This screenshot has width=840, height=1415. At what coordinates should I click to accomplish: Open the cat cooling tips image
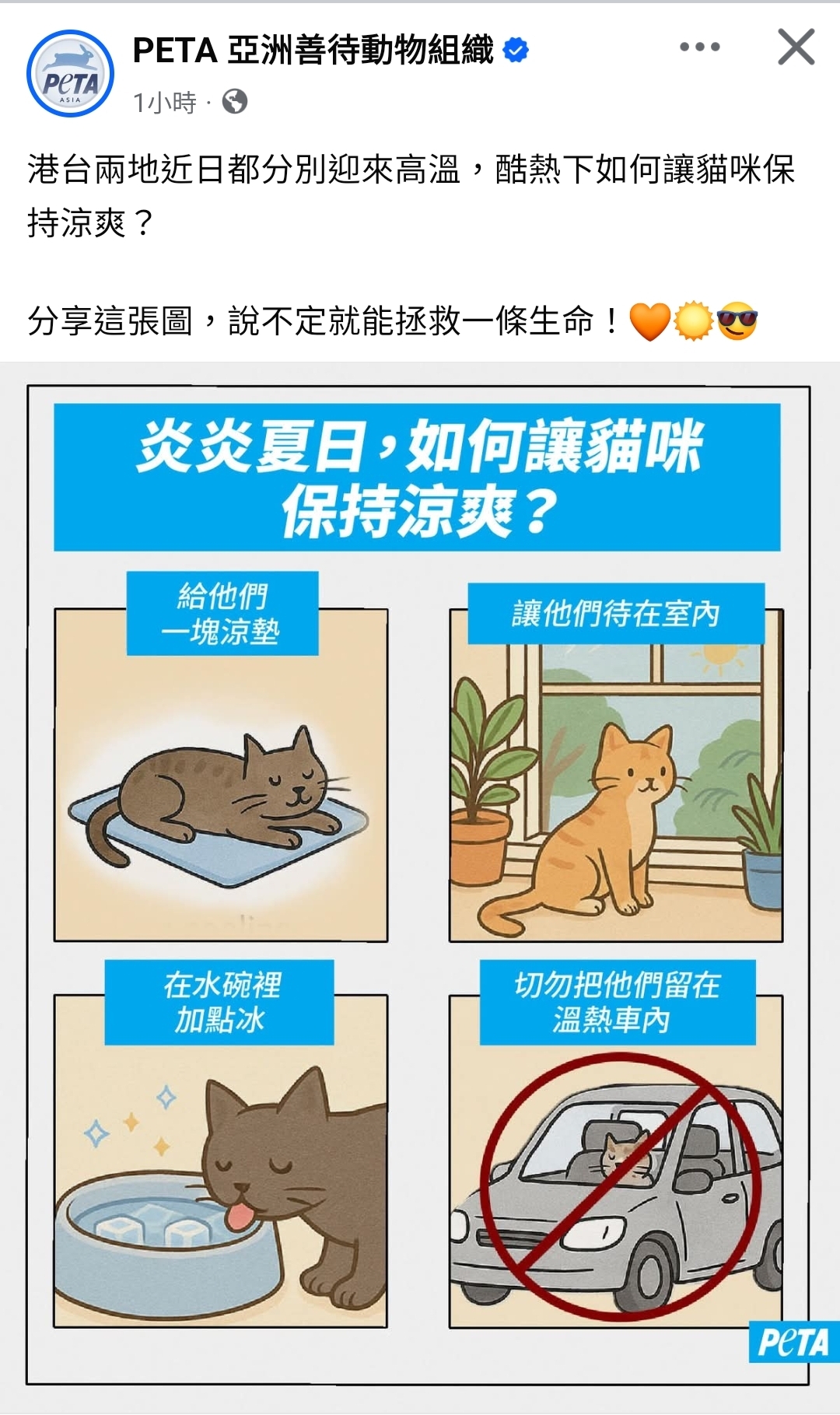[x=420, y=885]
